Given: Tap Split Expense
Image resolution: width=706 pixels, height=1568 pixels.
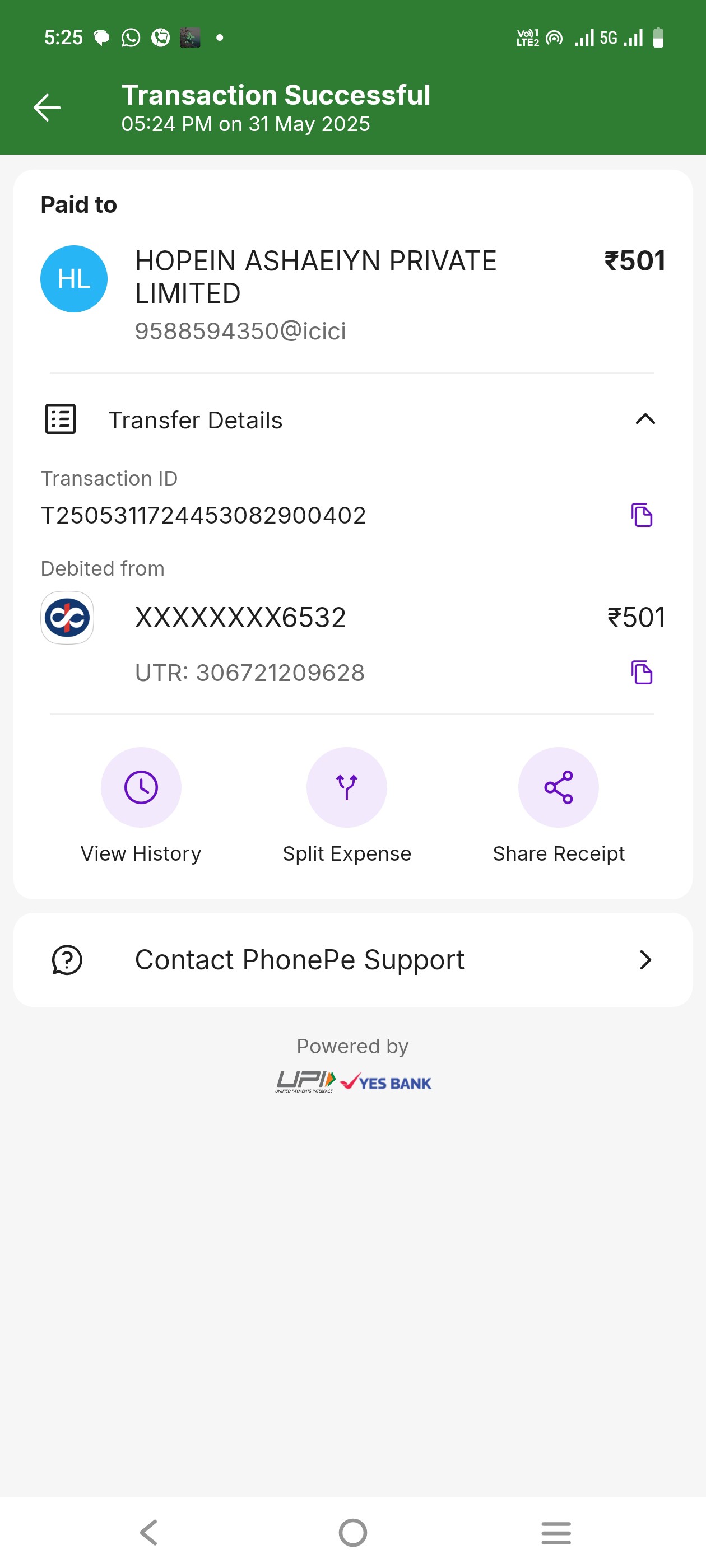Looking at the screenshot, I should point(347,805).
